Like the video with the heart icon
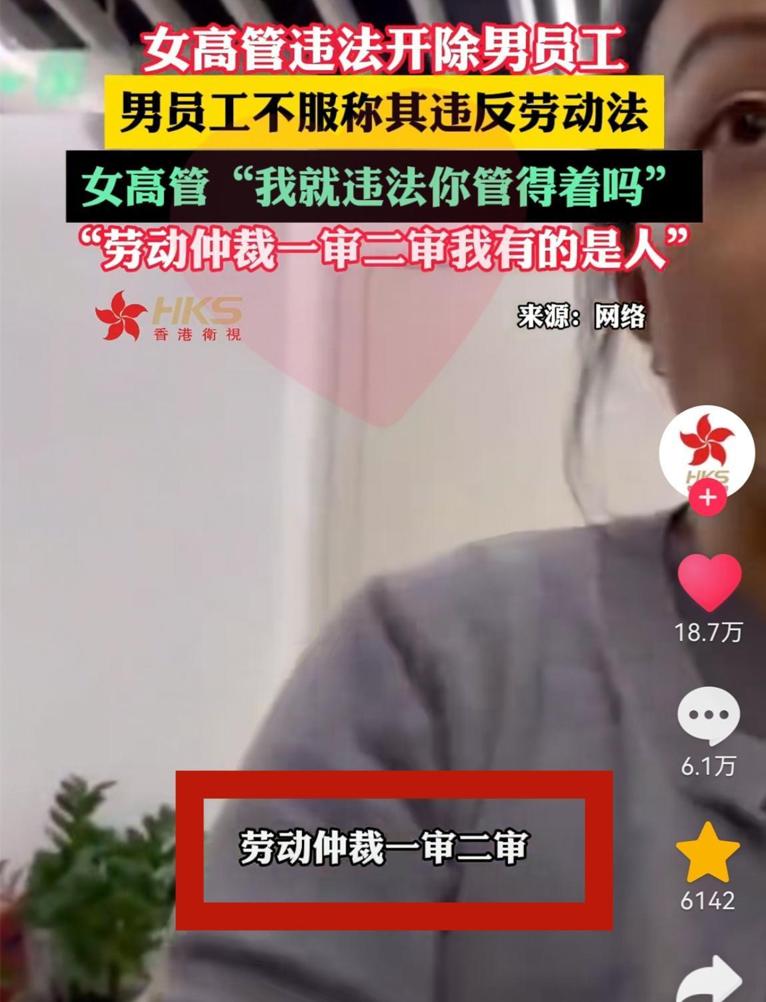 (709, 582)
